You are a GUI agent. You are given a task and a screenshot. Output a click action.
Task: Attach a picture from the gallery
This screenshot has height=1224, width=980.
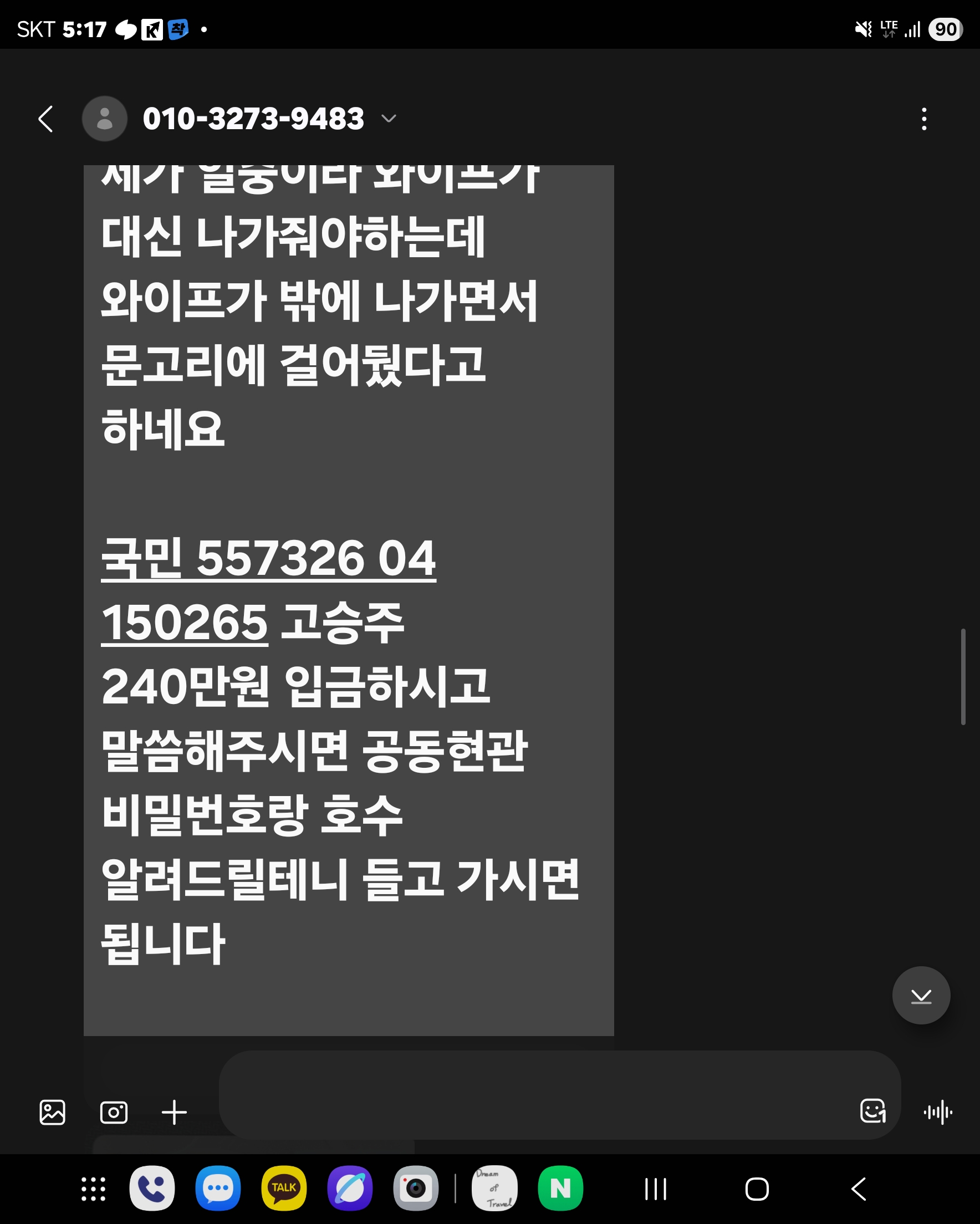52,1112
